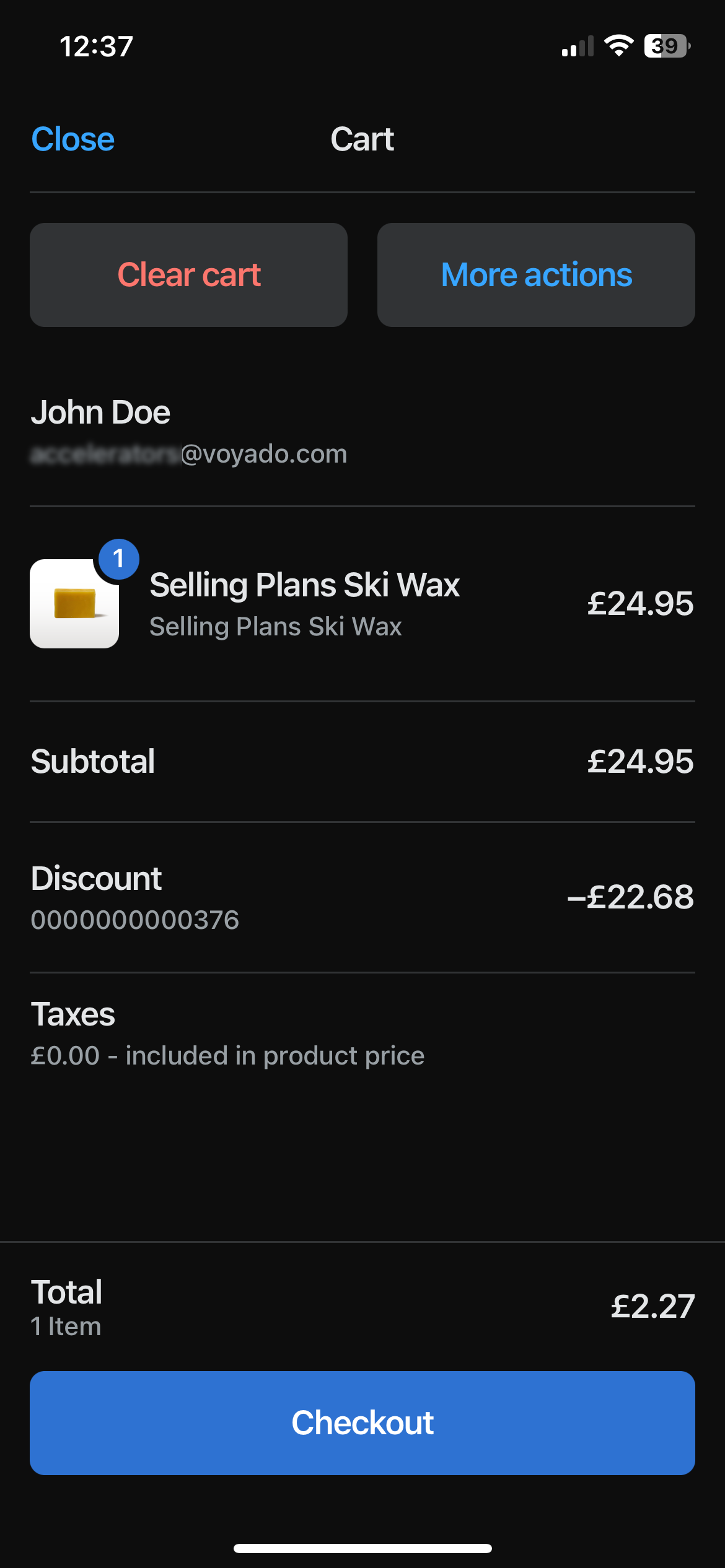Open More actions
This screenshot has height=1568, width=725.
point(535,274)
